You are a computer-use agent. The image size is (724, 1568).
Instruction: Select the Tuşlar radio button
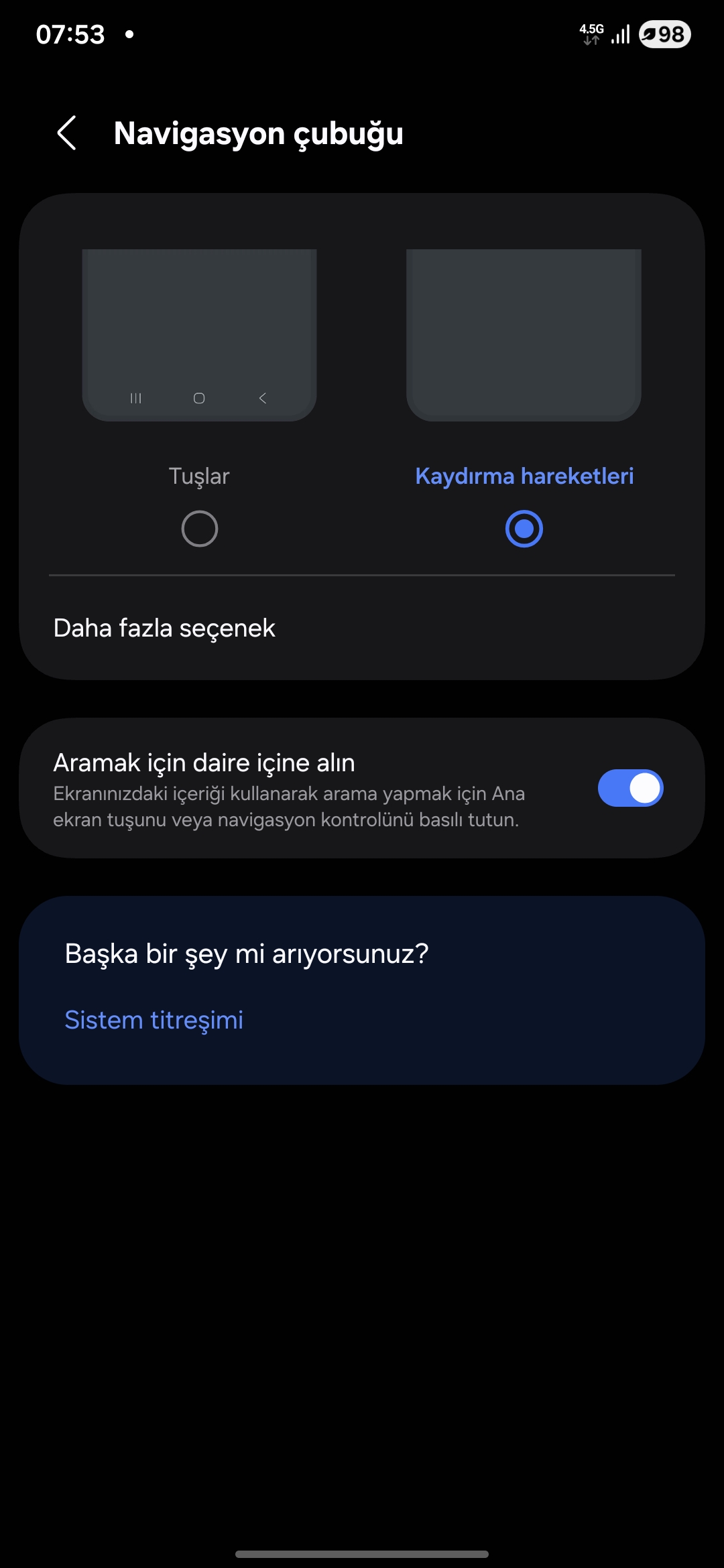pos(200,529)
